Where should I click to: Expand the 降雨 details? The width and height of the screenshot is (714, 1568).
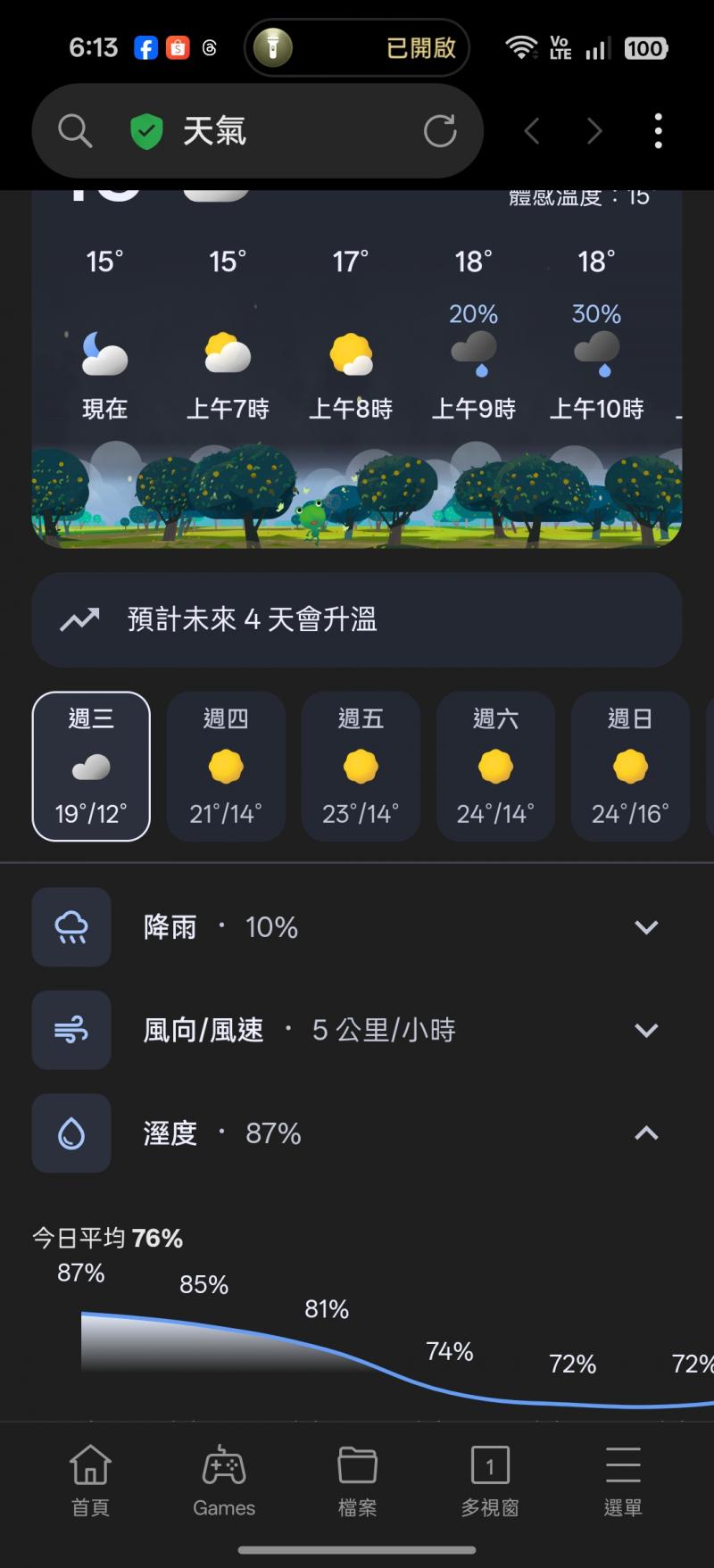point(645,927)
